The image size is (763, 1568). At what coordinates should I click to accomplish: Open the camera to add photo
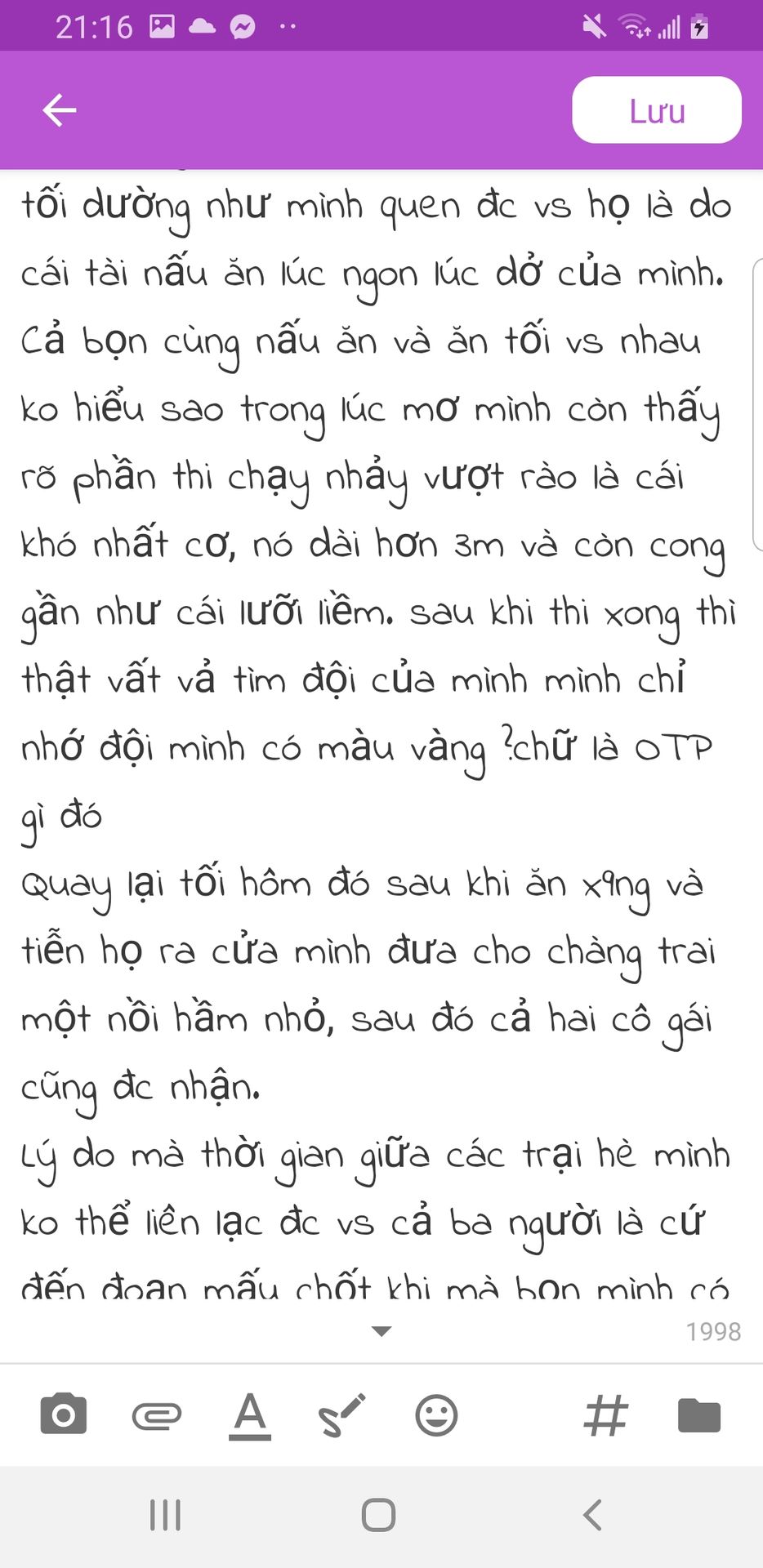(63, 1415)
